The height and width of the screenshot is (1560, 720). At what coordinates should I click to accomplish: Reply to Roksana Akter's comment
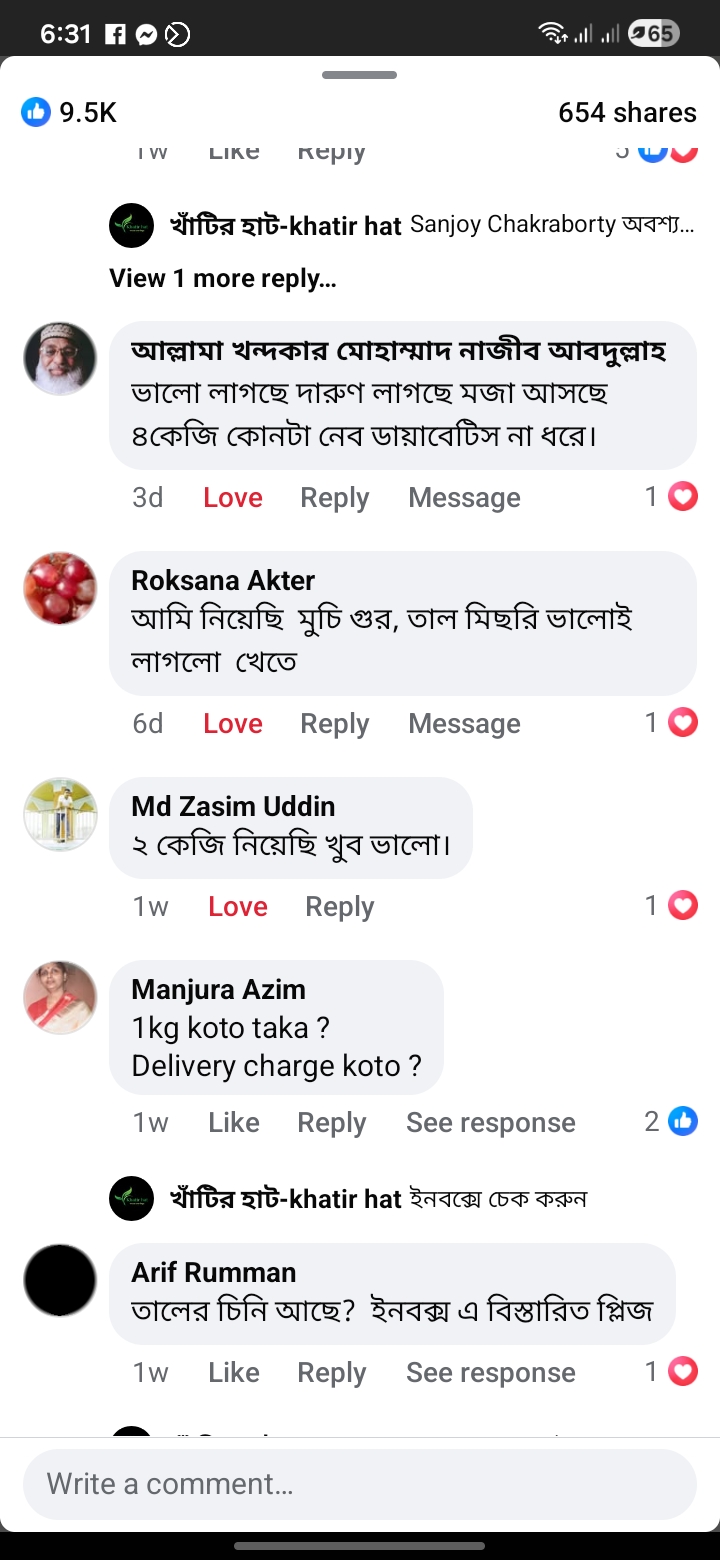pos(334,723)
